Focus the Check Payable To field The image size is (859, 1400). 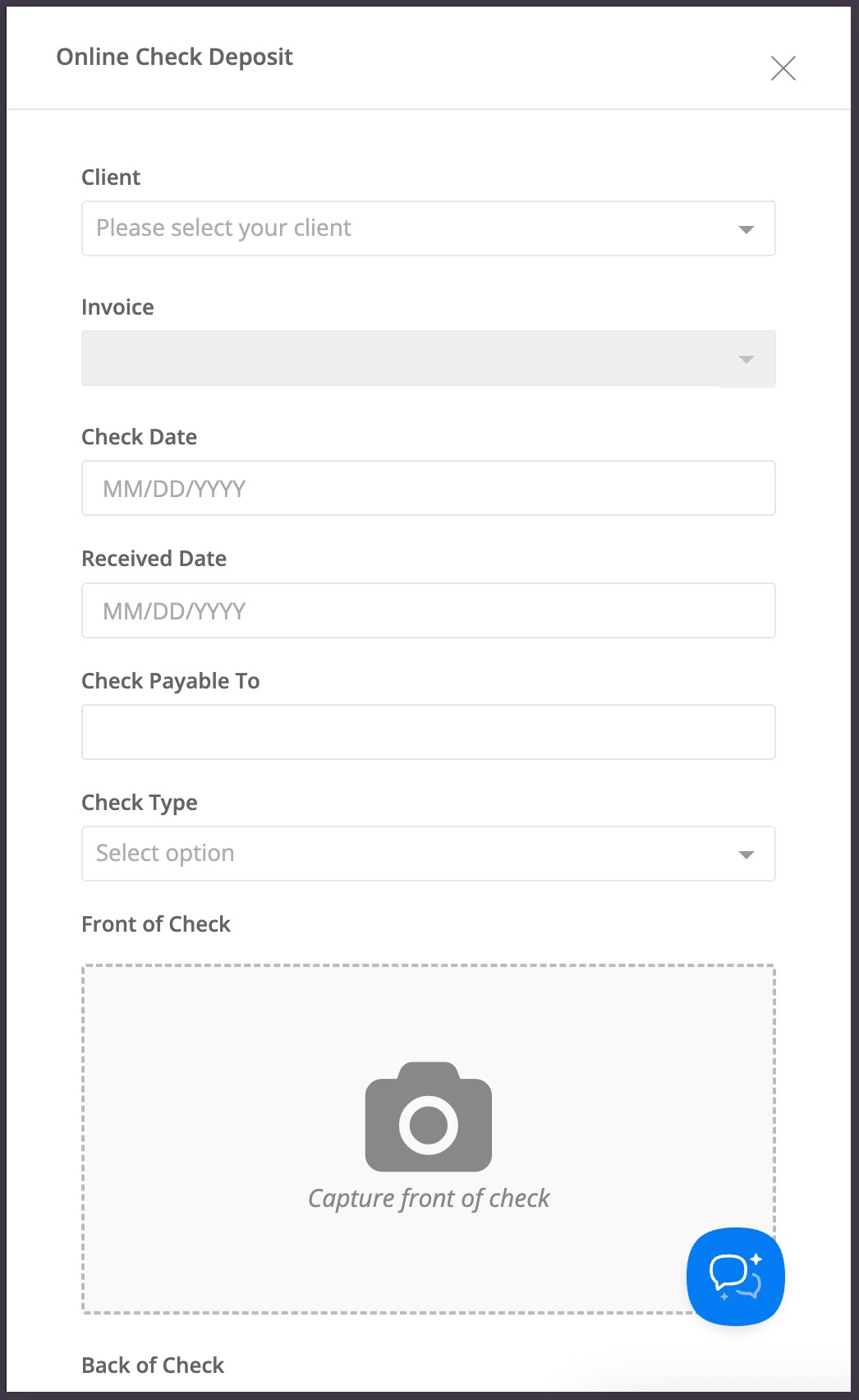(429, 732)
